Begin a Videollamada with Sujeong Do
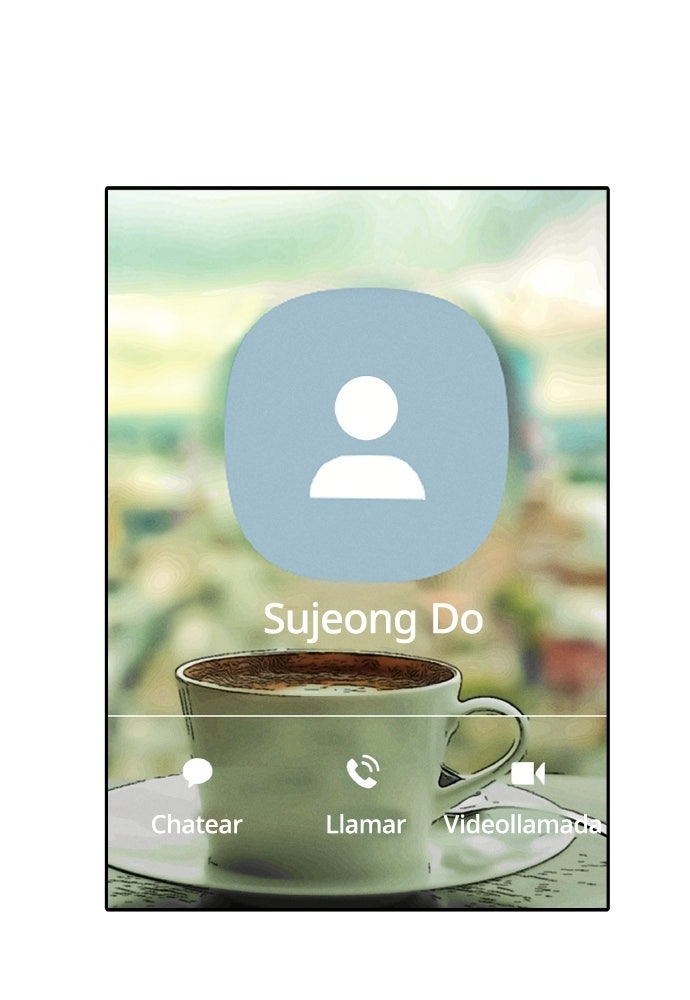The width and height of the screenshot is (690, 1000). coord(526,796)
